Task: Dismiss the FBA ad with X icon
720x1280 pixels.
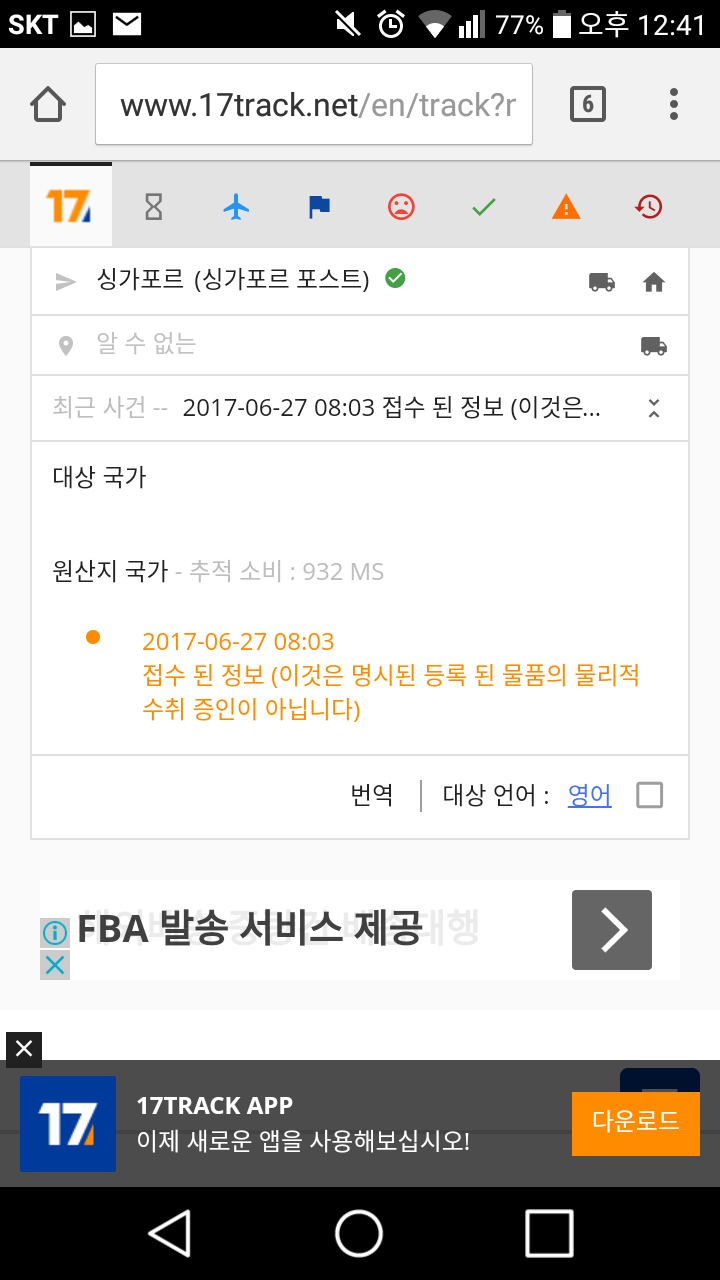Action: click(55, 965)
